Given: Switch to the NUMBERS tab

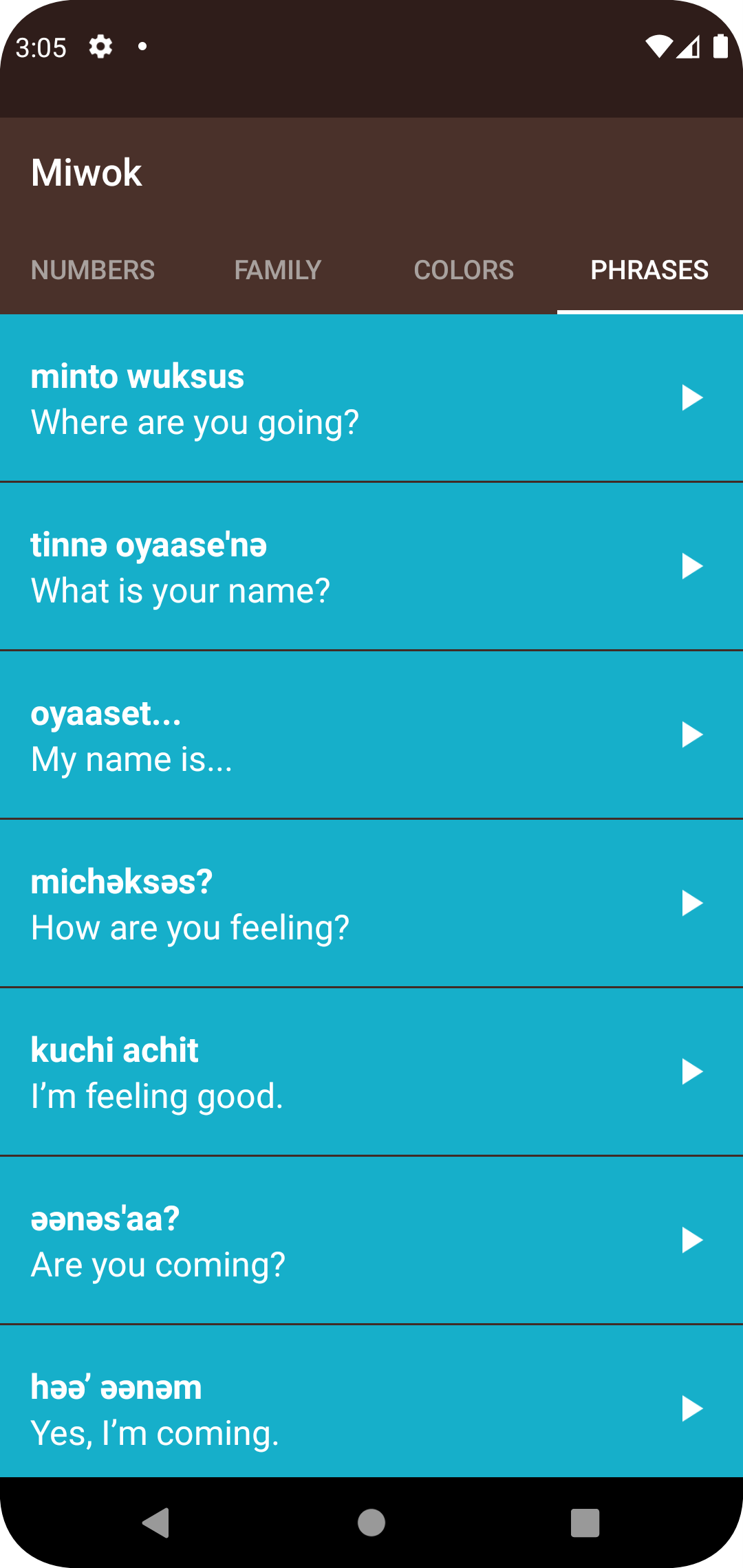Looking at the screenshot, I should (x=93, y=270).
